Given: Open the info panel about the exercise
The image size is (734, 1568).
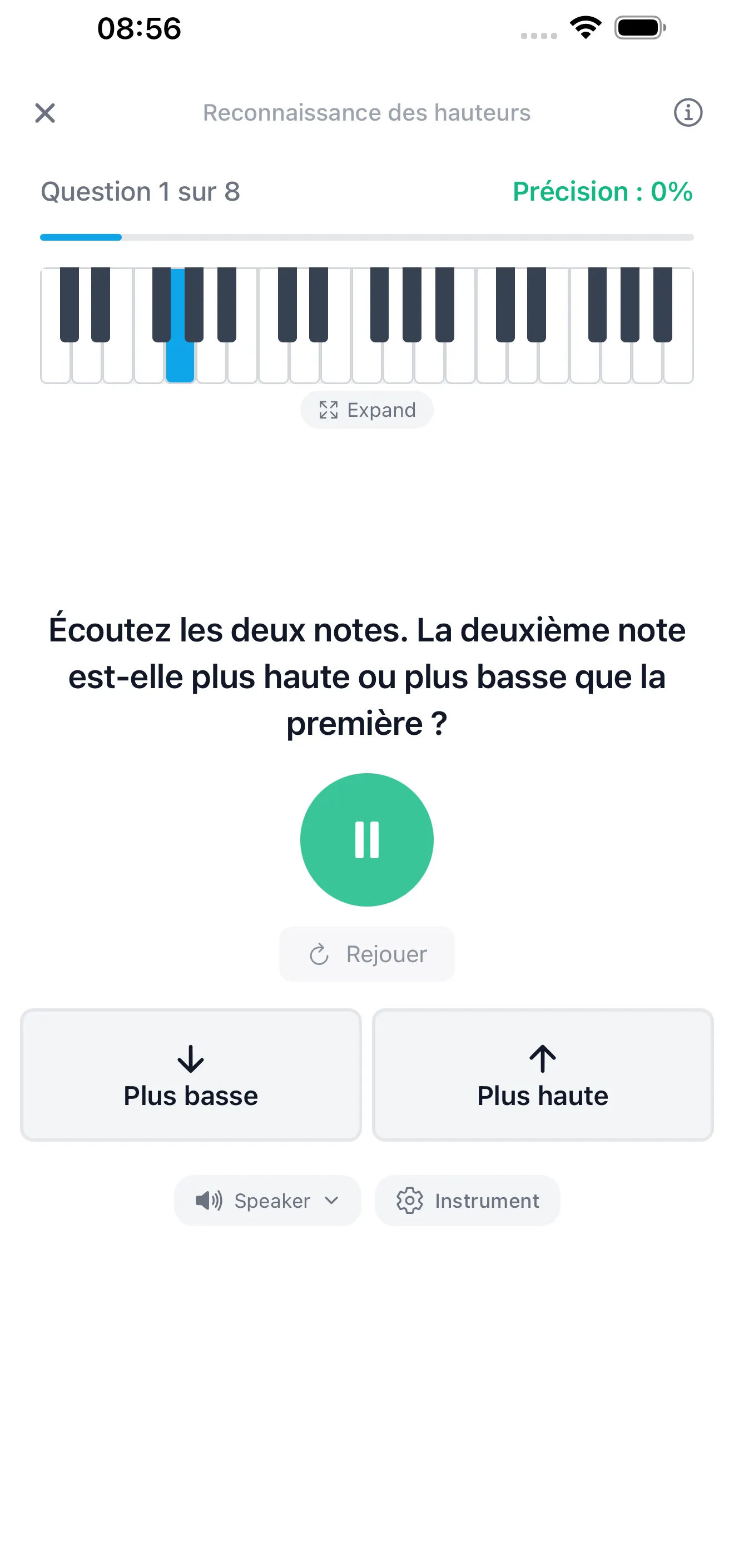Looking at the screenshot, I should click(688, 113).
